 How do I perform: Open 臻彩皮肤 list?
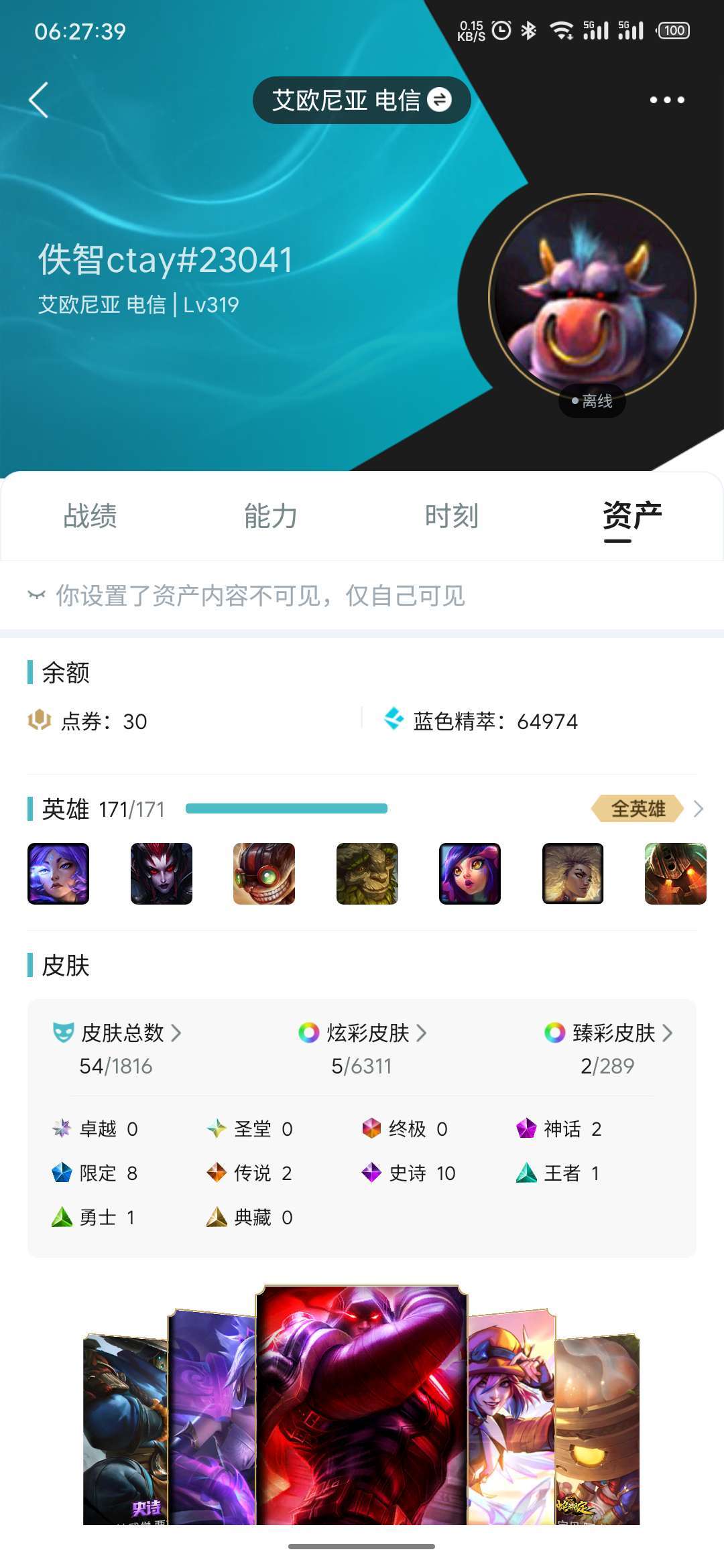608,1033
